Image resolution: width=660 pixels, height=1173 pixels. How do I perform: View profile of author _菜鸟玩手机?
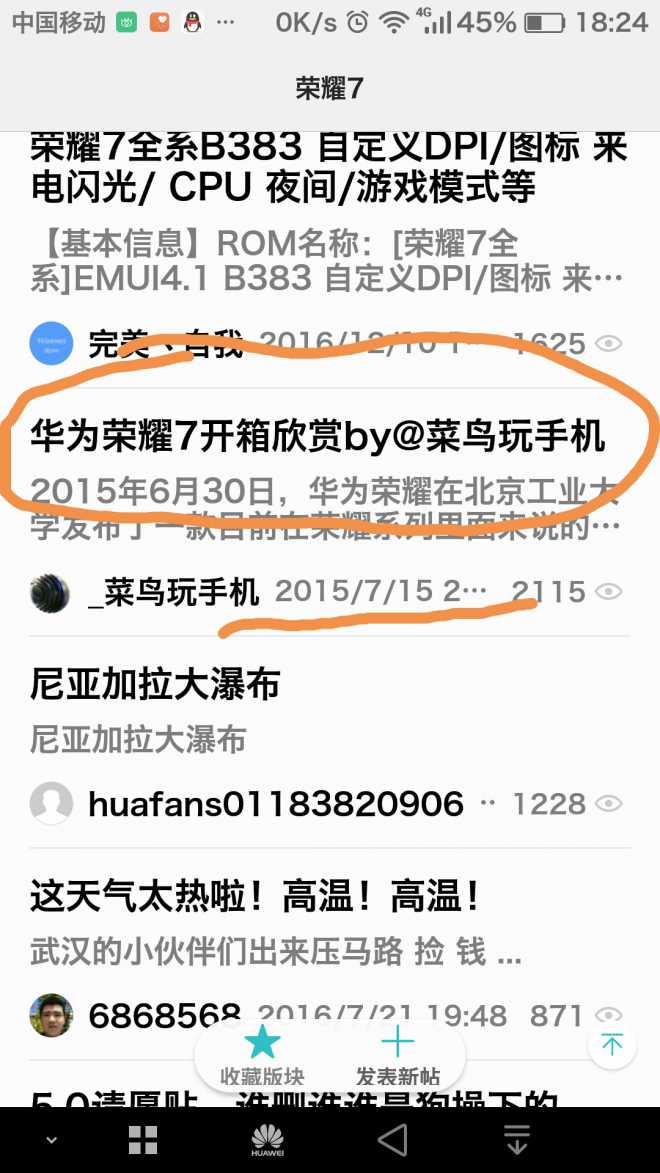pyautogui.click(x=172, y=592)
